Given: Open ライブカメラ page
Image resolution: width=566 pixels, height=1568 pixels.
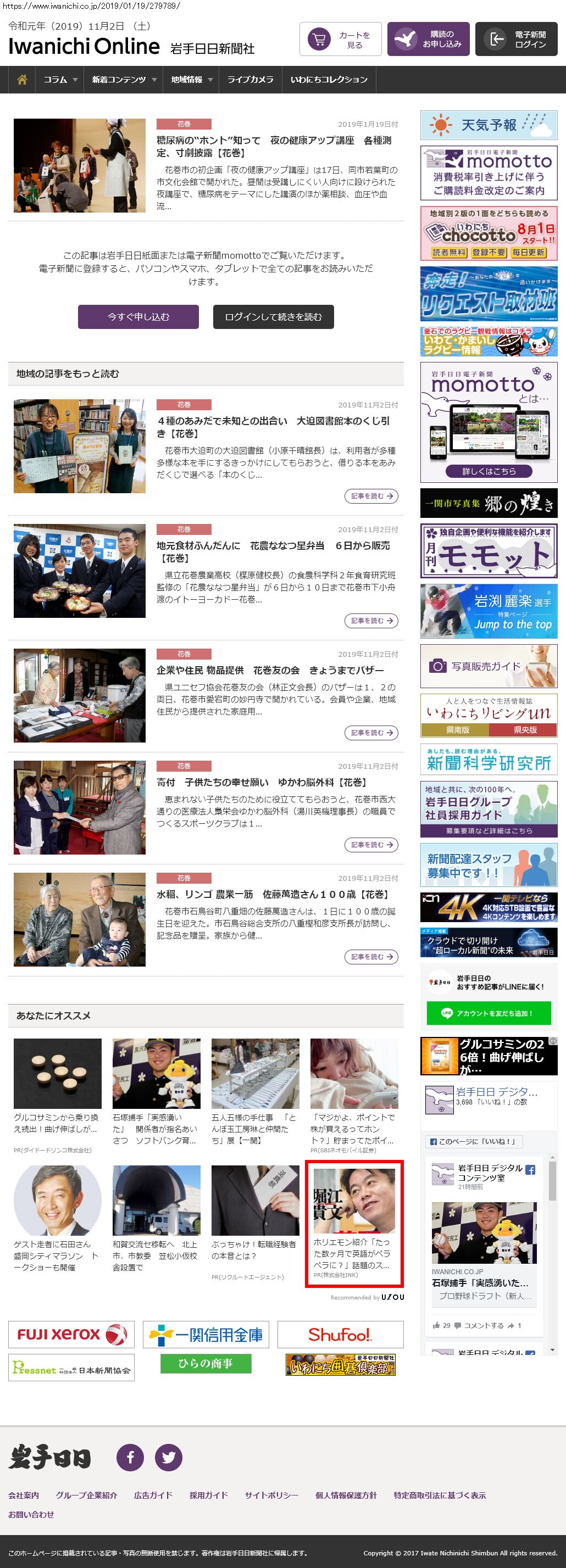Looking at the screenshot, I should point(250,80).
